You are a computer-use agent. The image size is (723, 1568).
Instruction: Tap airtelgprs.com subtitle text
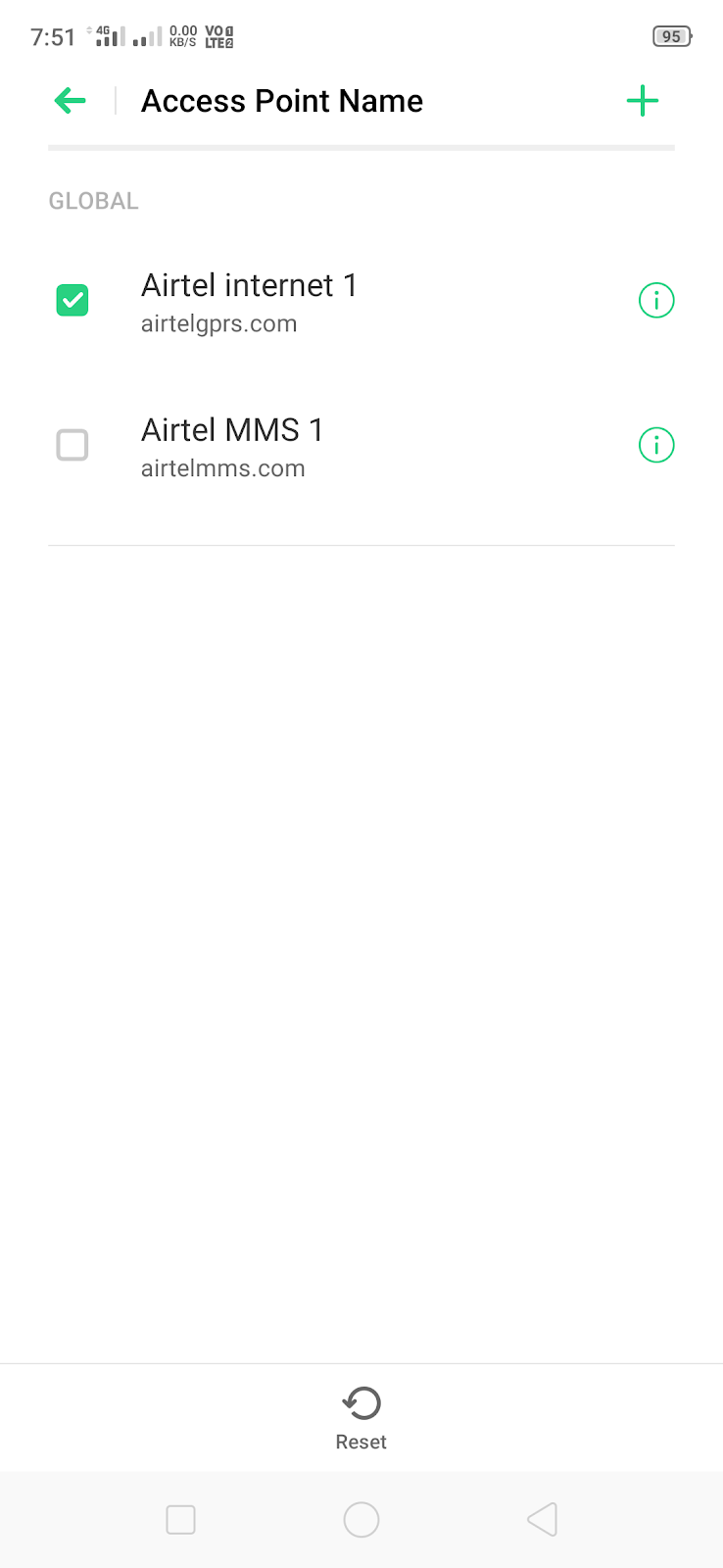pos(218,323)
